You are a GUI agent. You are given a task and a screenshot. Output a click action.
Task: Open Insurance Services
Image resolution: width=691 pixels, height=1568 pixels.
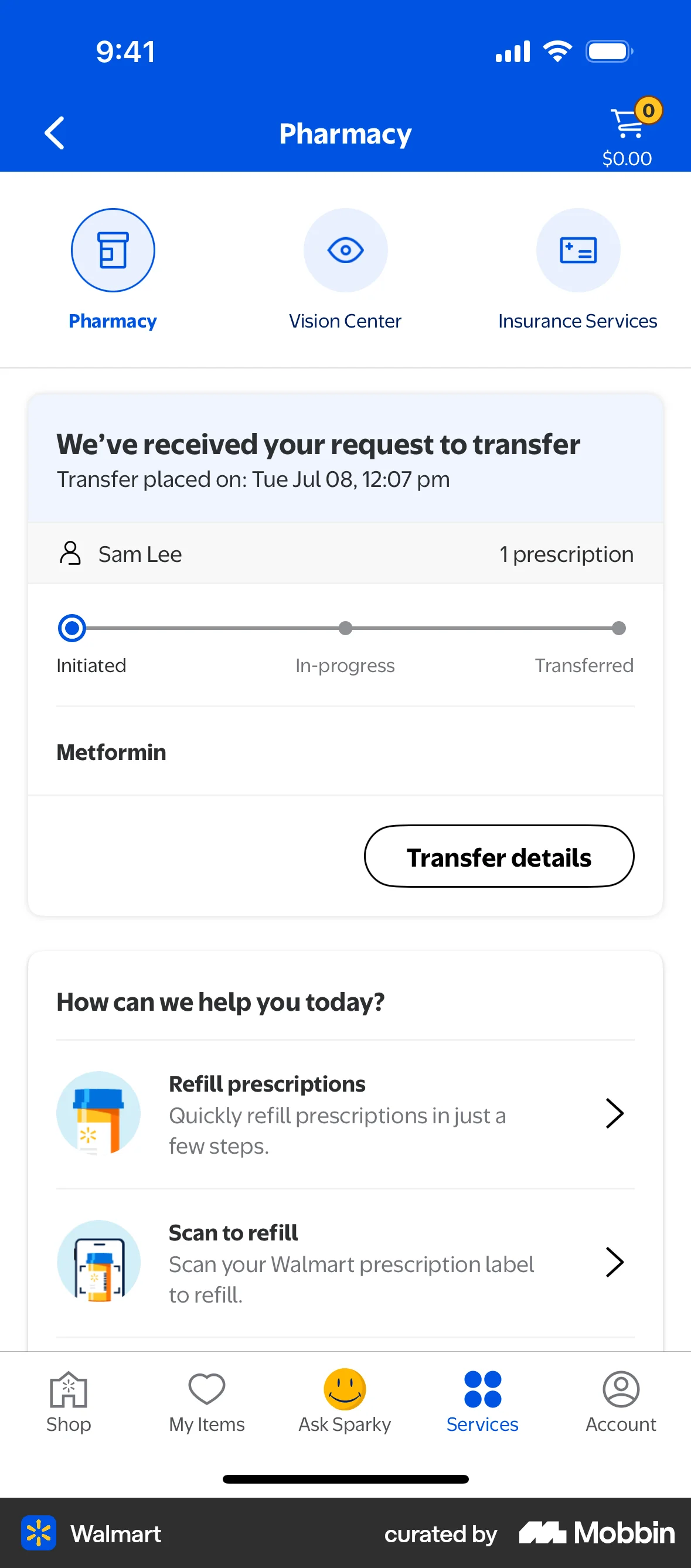pos(577,250)
